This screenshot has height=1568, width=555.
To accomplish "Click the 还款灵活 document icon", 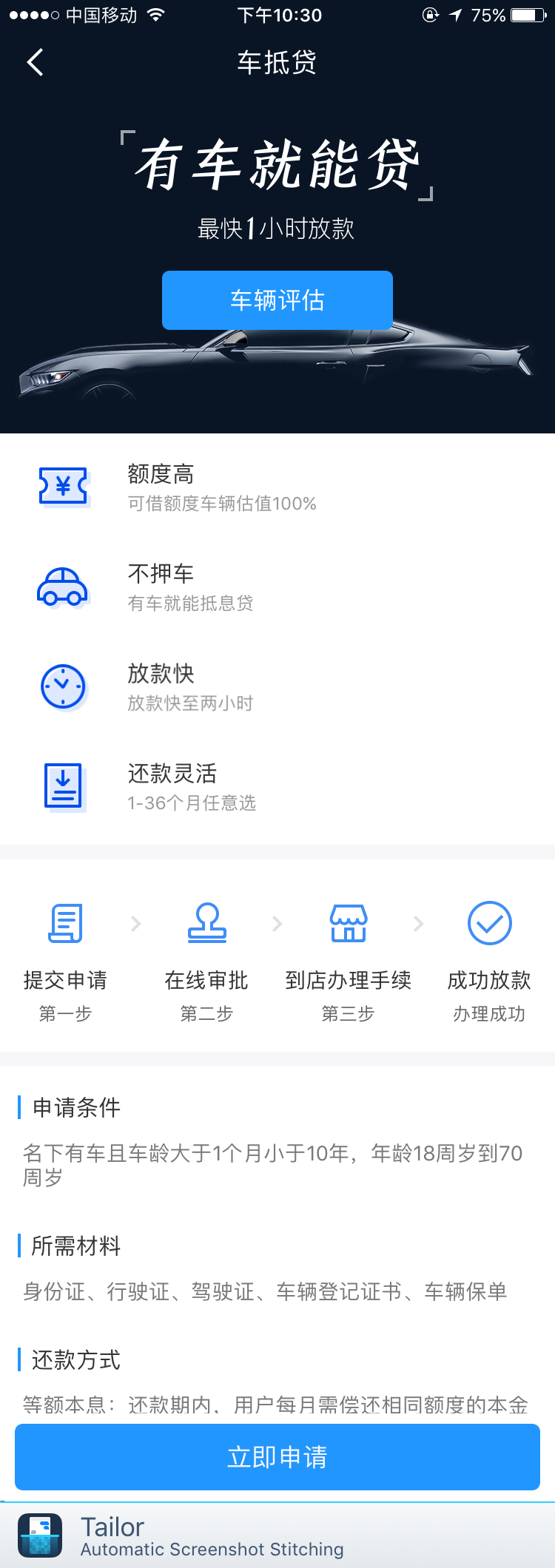I will click(x=64, y=786).
